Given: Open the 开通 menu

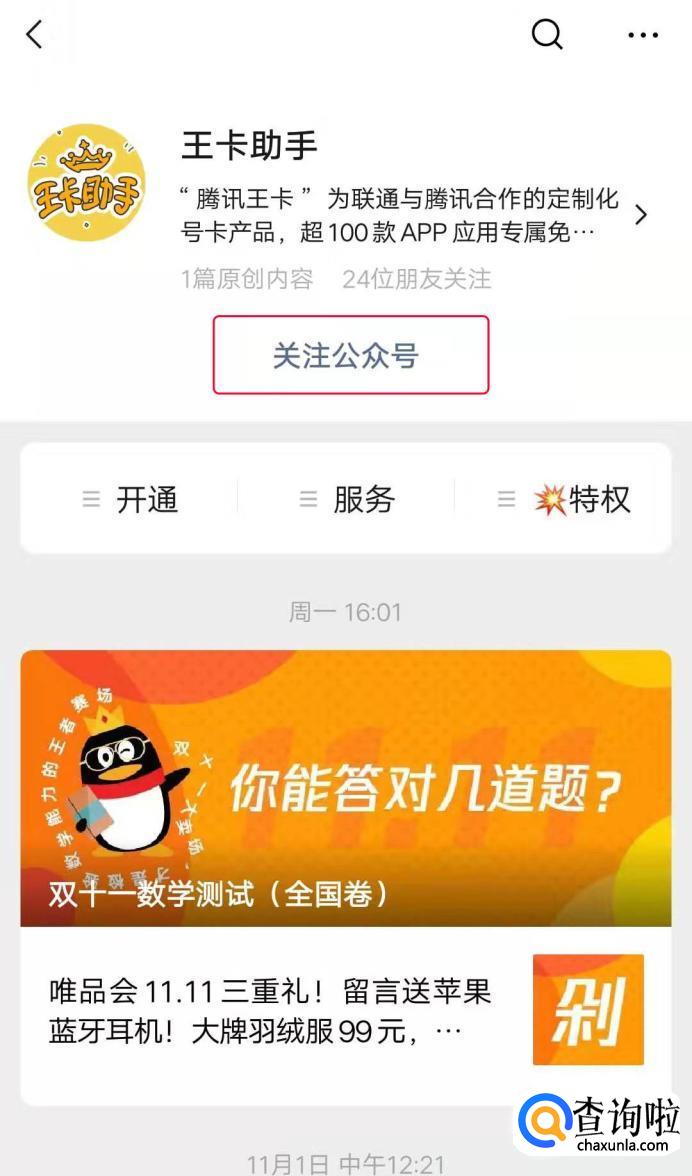Looking at the screenshot, I should pos(130,499).
